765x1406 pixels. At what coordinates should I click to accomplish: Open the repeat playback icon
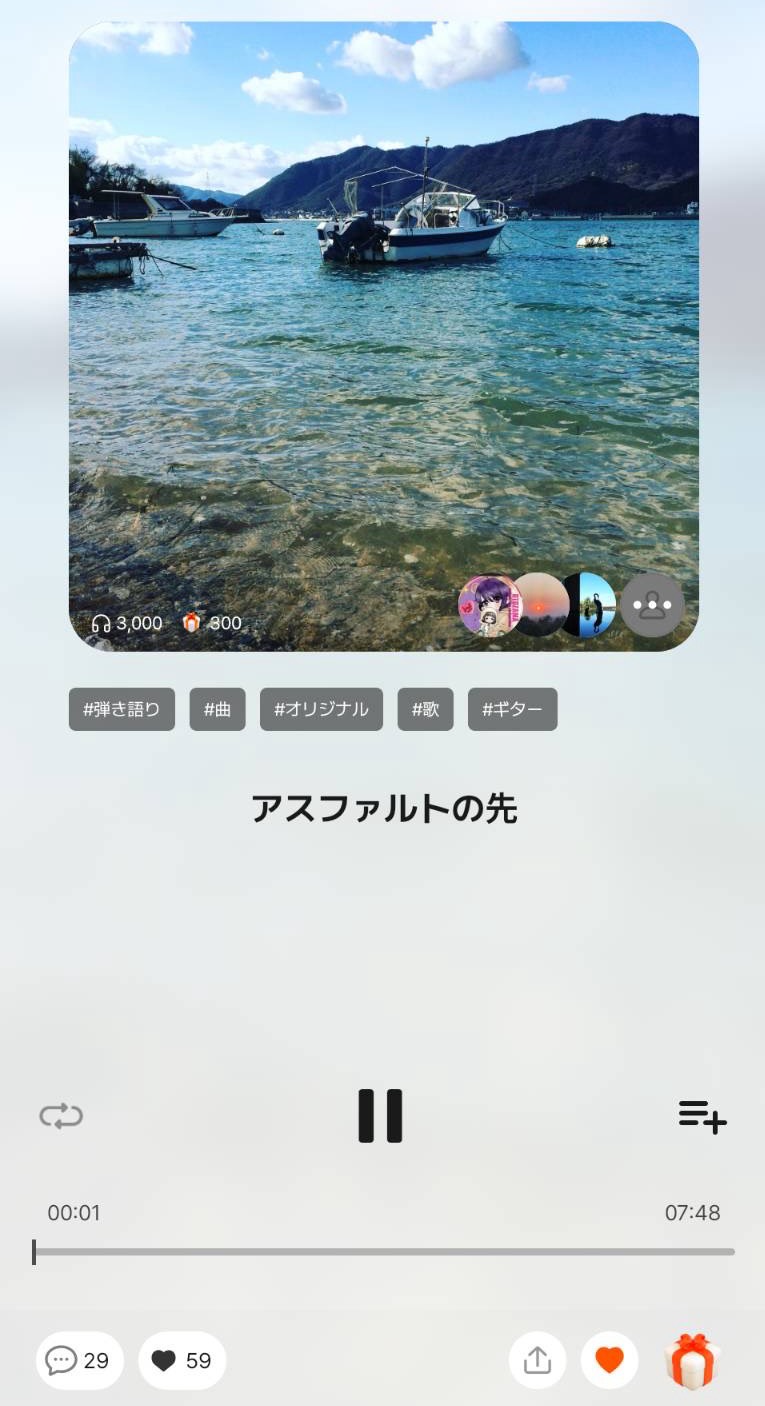click(61, 1115)
